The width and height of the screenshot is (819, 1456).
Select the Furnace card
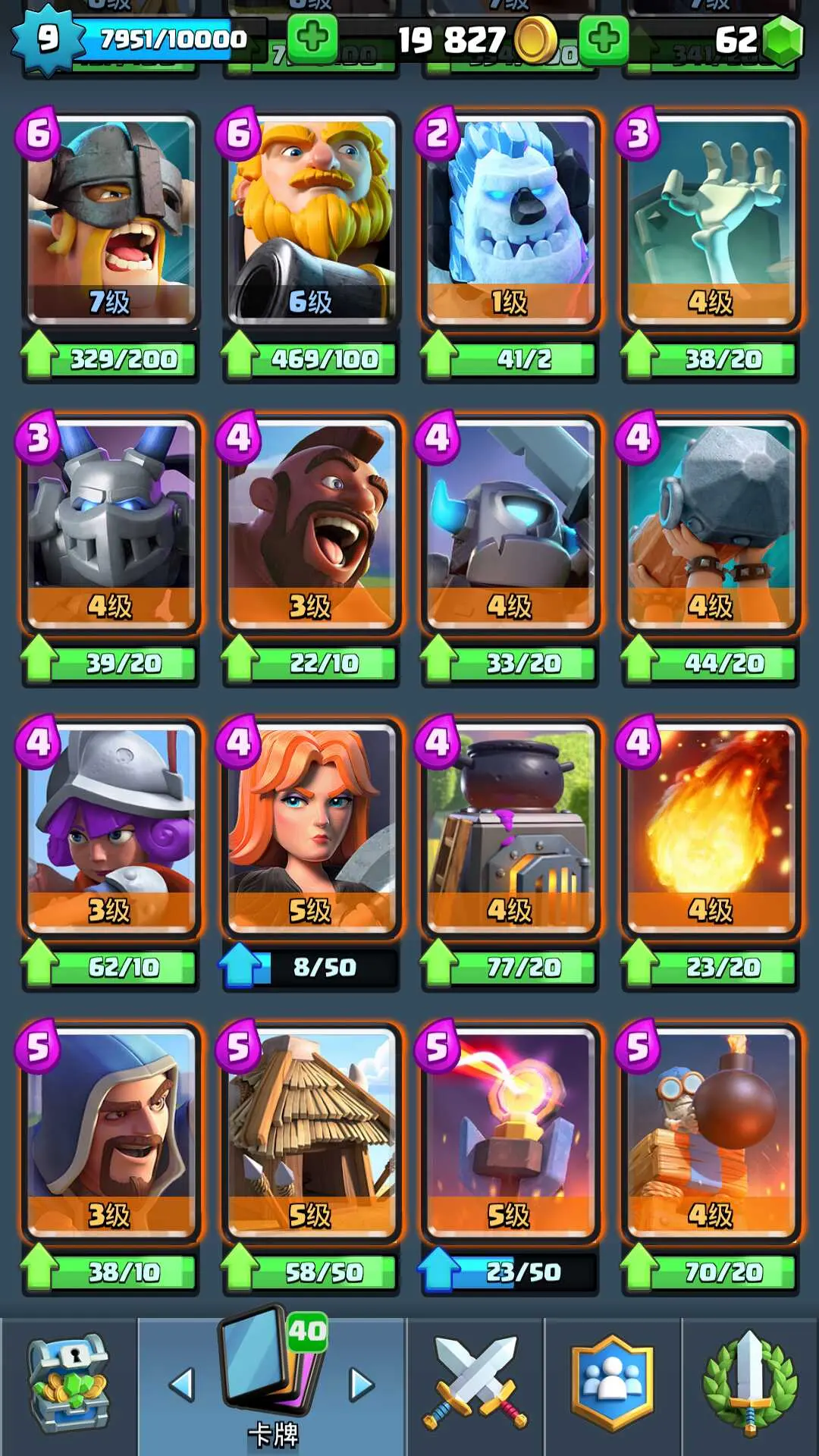[x=510, y=828]
